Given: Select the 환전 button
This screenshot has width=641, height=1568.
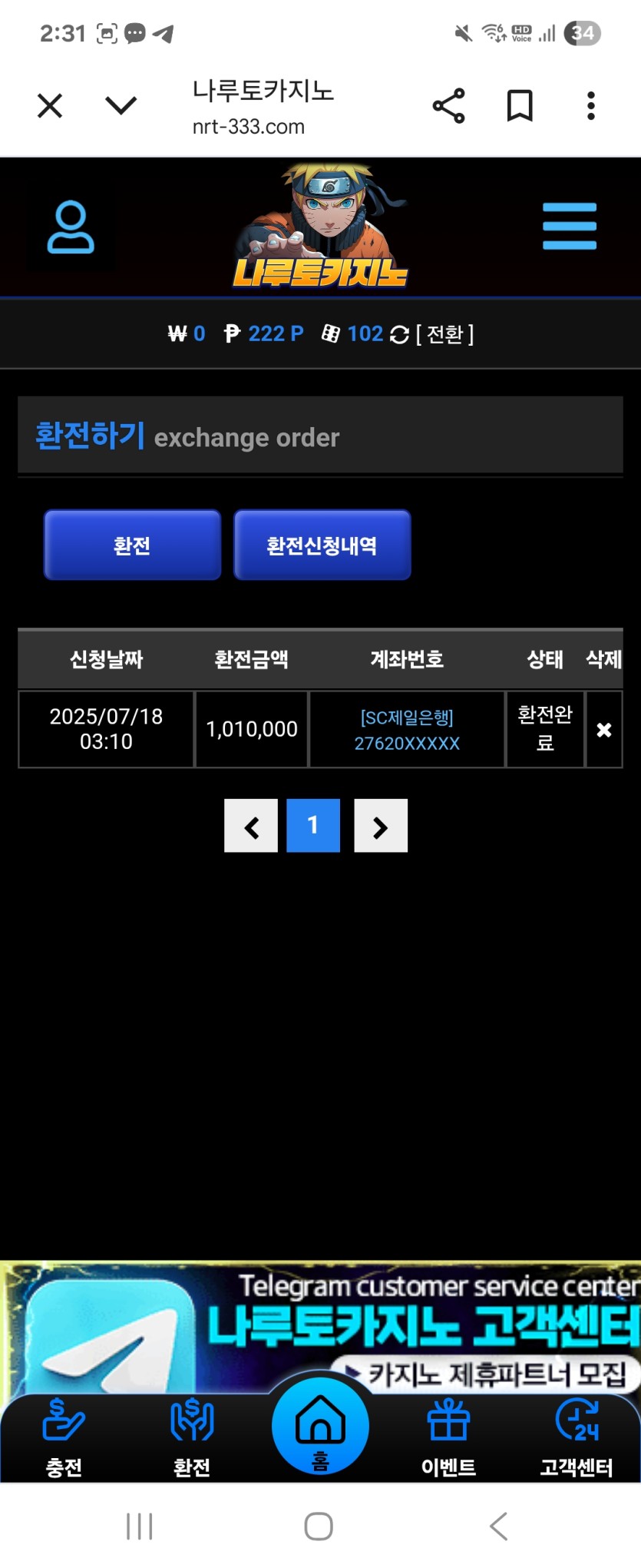Looking at the screenshot, I should click(132, 545).
